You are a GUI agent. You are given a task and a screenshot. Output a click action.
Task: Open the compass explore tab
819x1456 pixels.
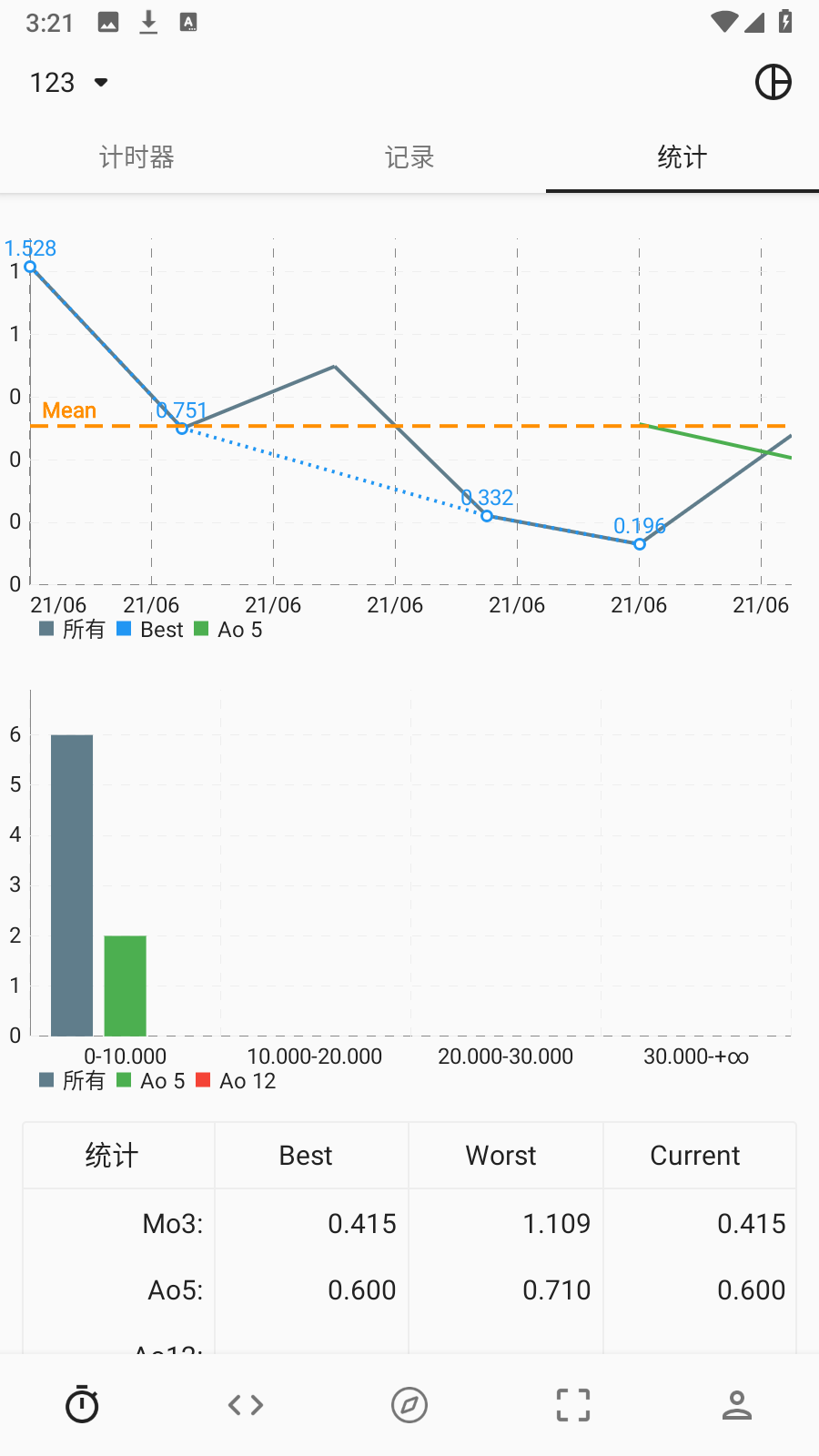pyautogui.click(x=409, y=1405)
